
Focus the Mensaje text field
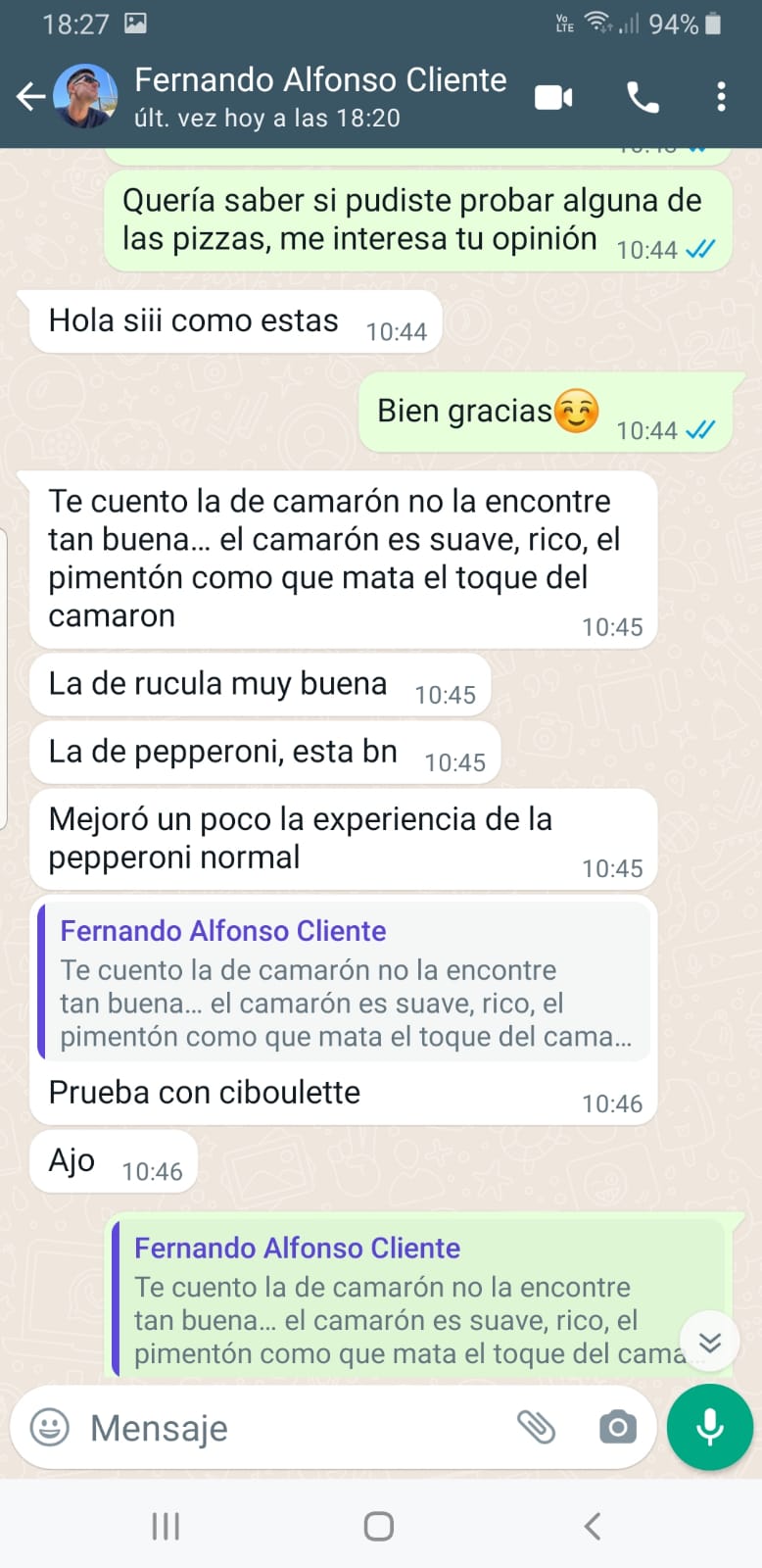(x=294, y=1428)
